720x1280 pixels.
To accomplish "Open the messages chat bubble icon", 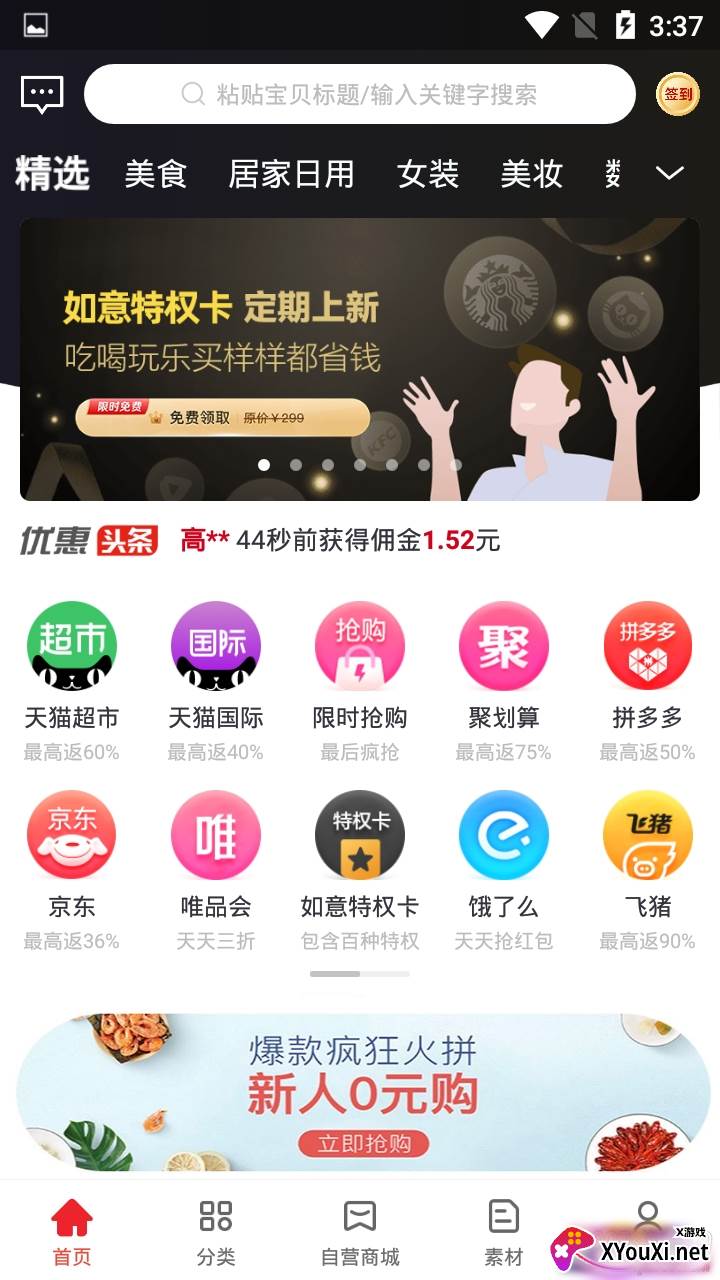I will (42, 95).
